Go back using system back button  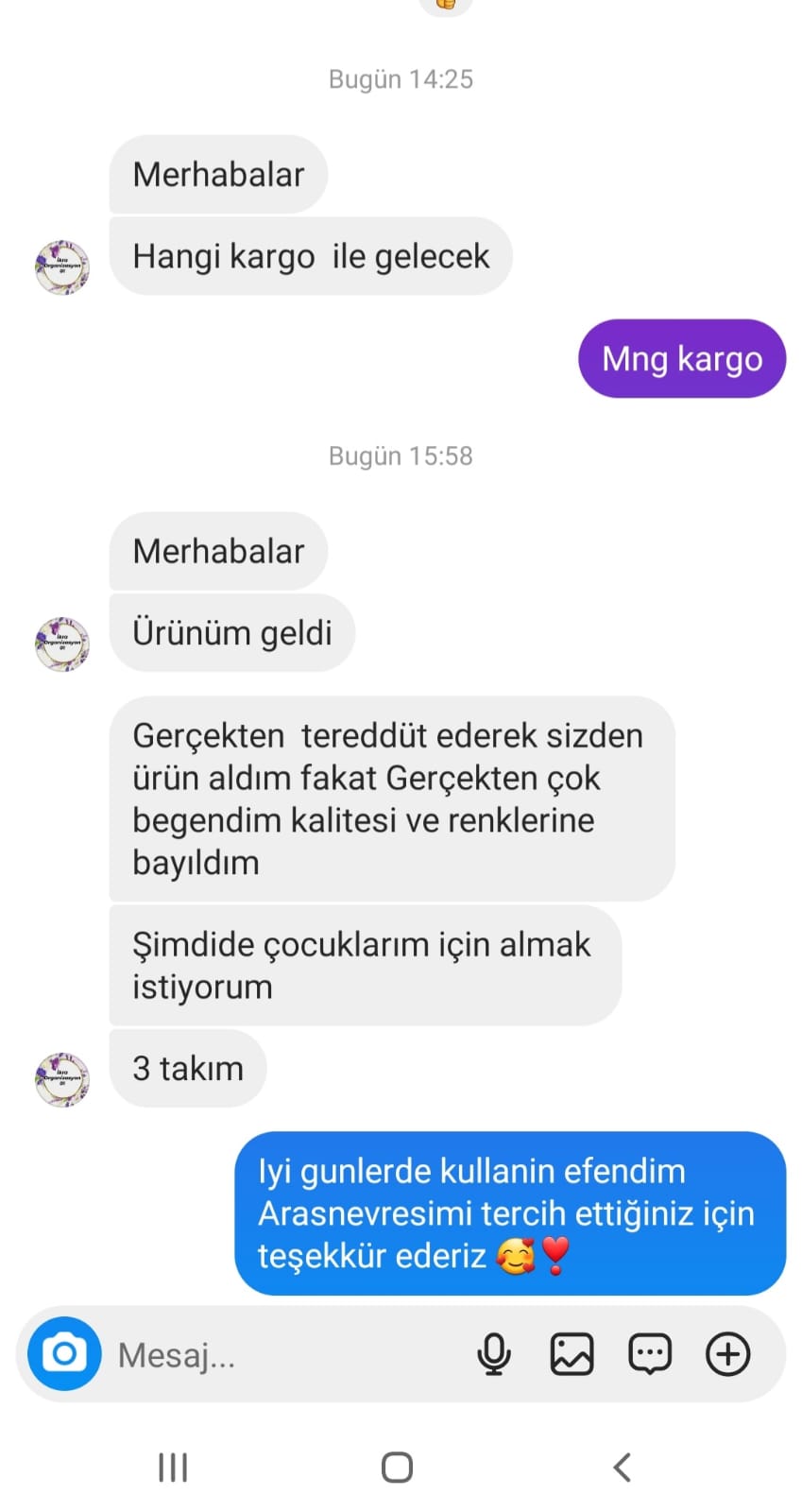point(622,1468)
